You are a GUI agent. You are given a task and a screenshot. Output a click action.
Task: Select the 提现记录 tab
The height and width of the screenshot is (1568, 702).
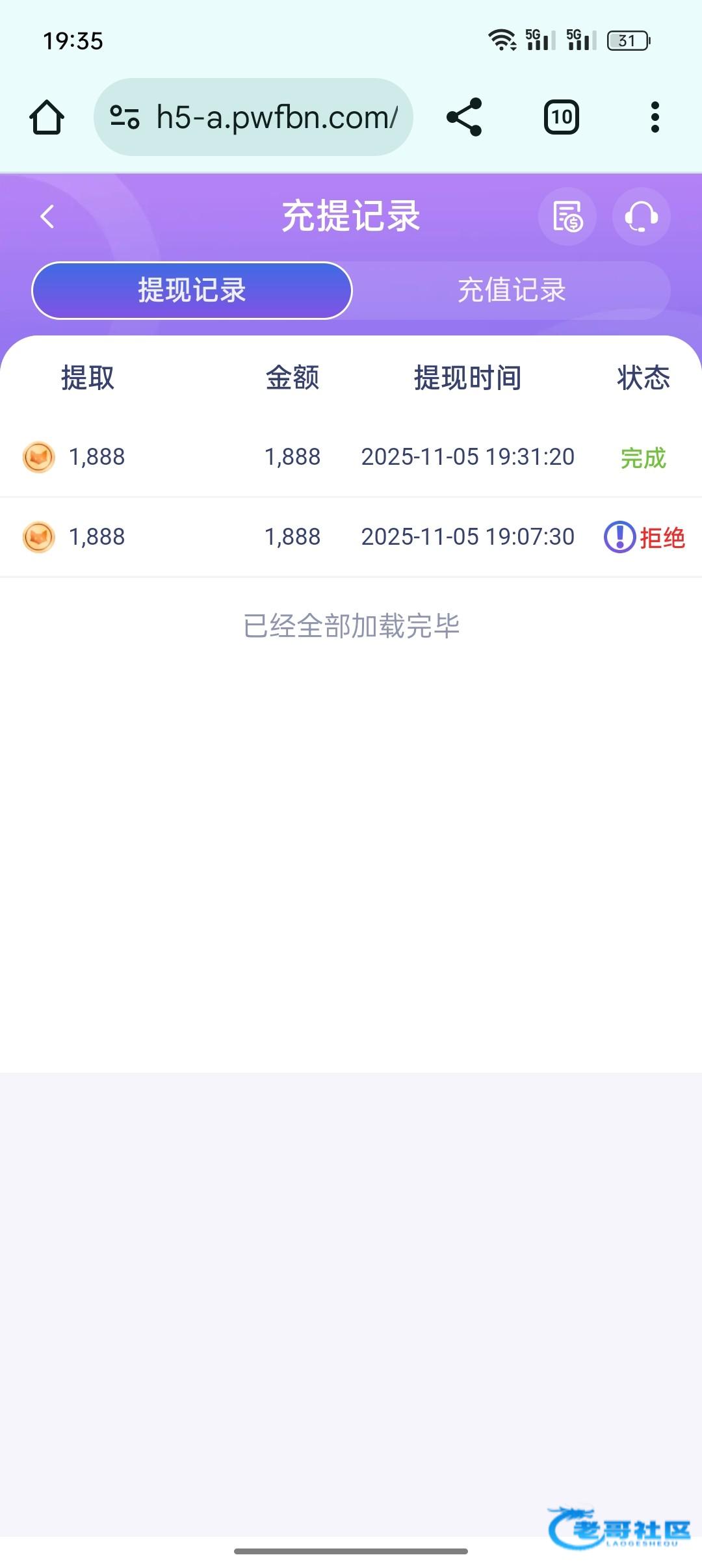192,291
